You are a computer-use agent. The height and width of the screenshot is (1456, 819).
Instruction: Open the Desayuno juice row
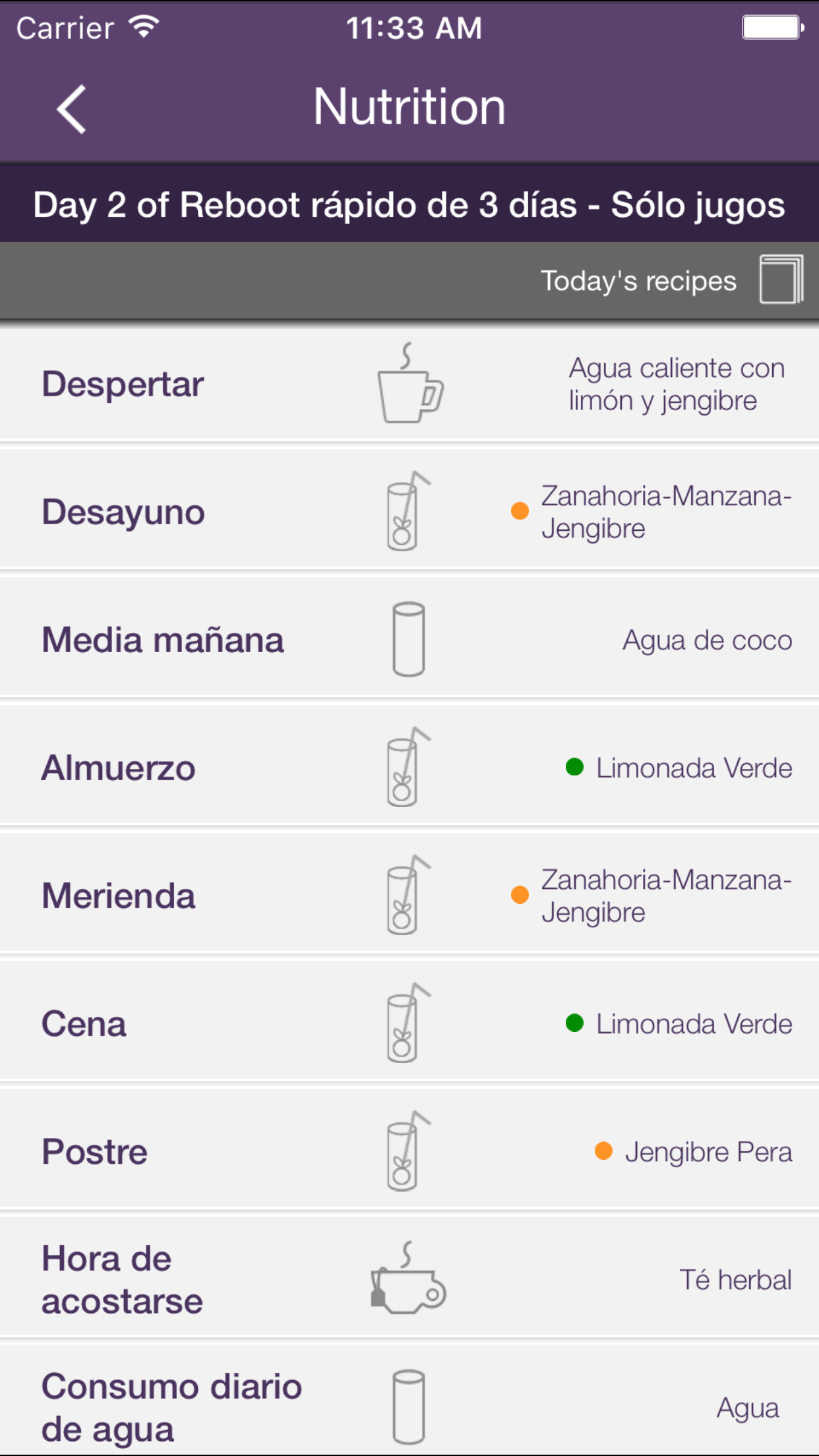[x=409, y=512]
